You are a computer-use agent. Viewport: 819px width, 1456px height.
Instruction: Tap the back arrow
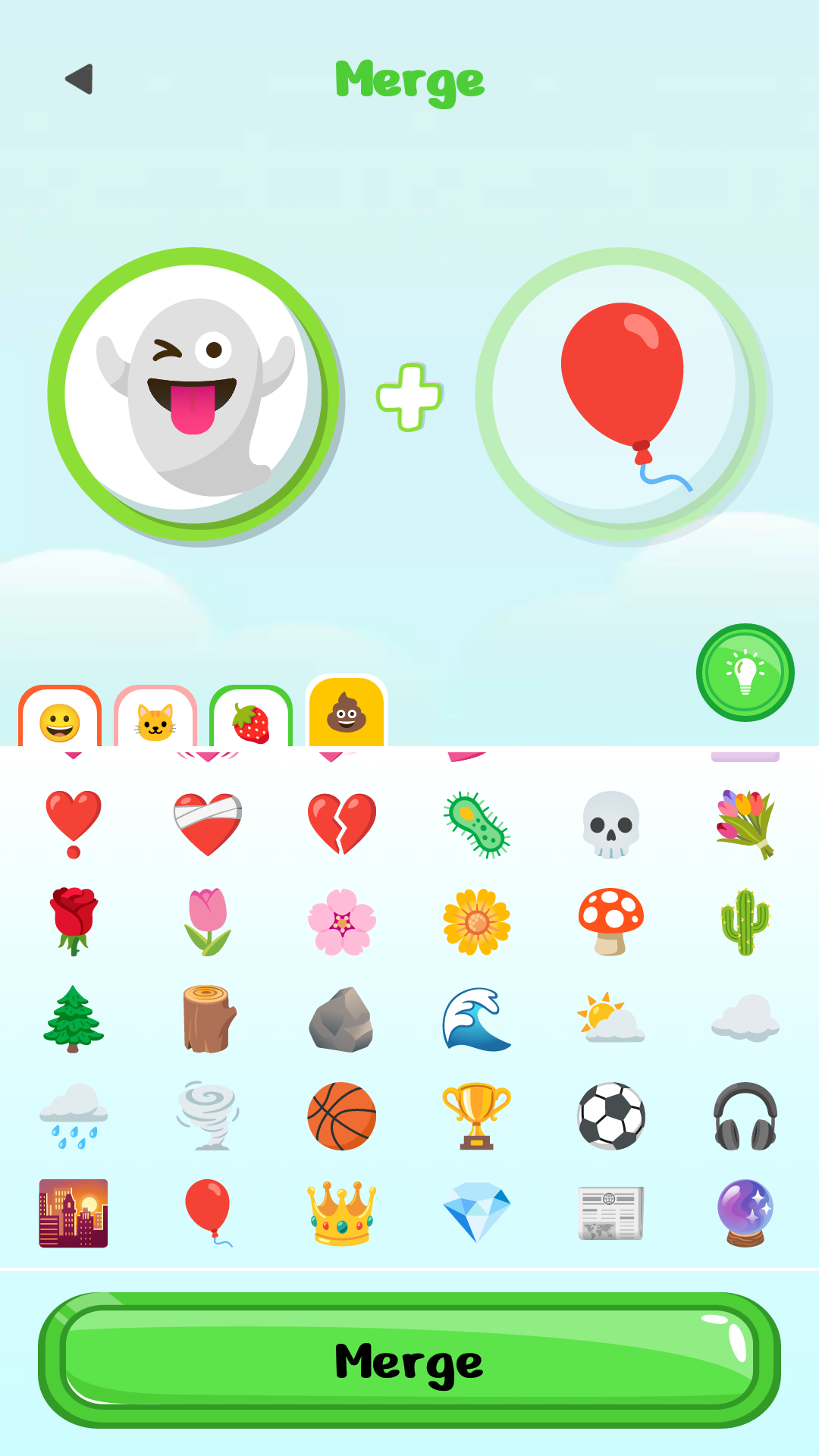pos(79,80)
